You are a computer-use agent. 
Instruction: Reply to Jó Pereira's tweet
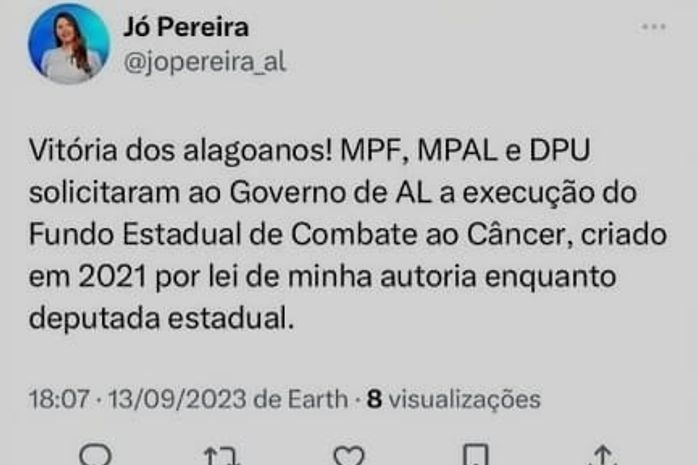point(93,457)
